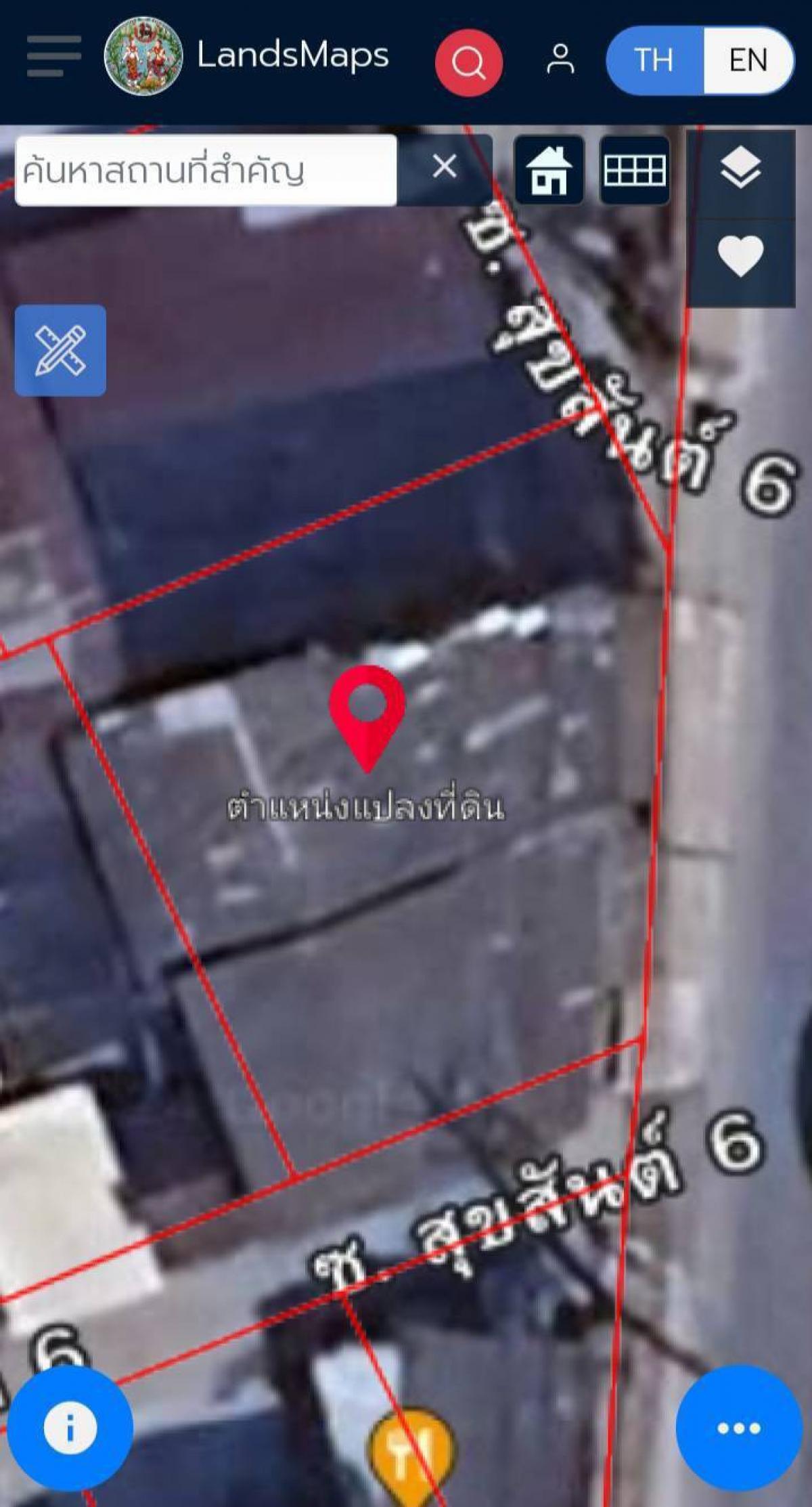Open the user profile icon

[x=560, y=60]
